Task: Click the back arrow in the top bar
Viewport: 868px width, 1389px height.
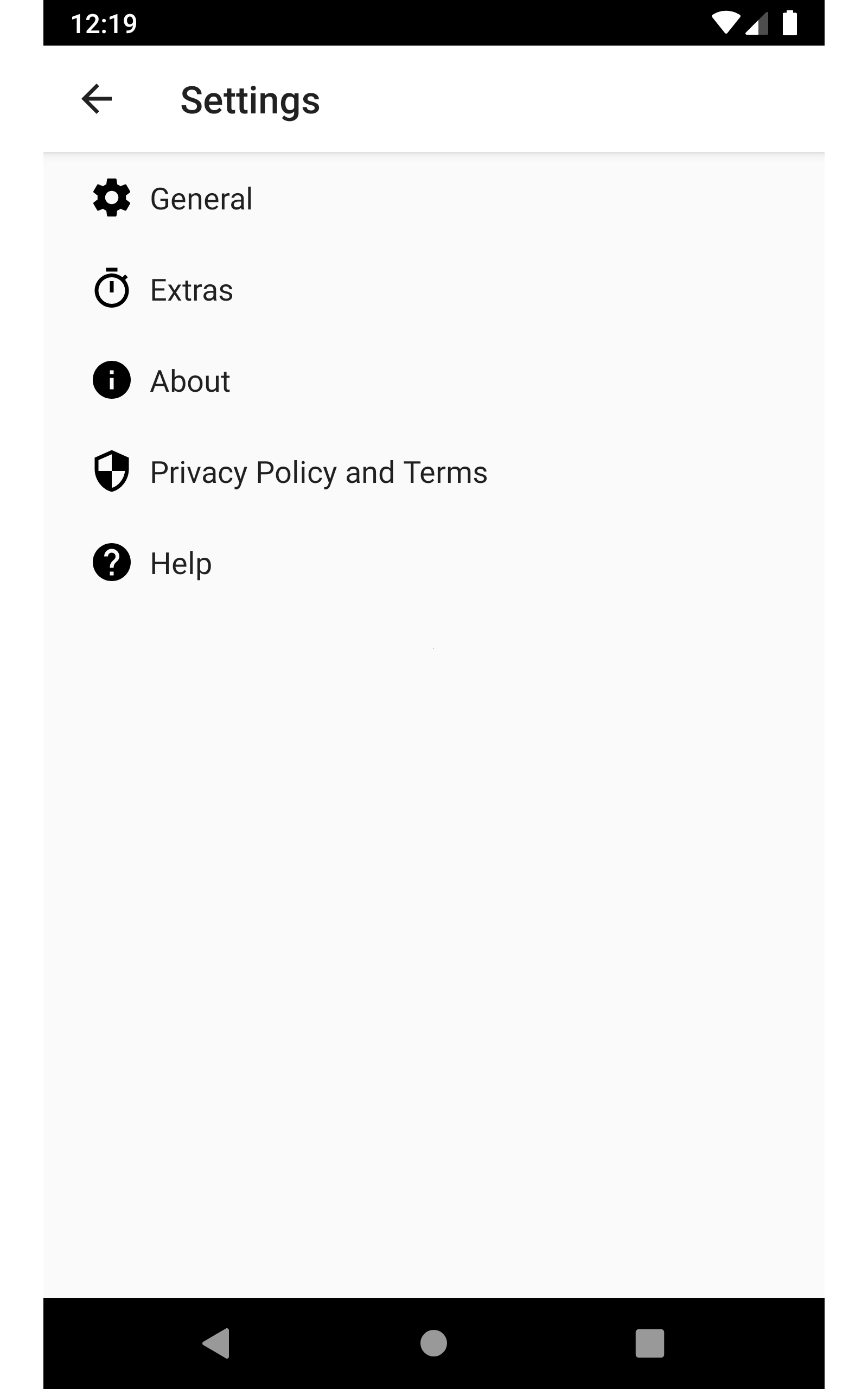Action: point(97,99)
